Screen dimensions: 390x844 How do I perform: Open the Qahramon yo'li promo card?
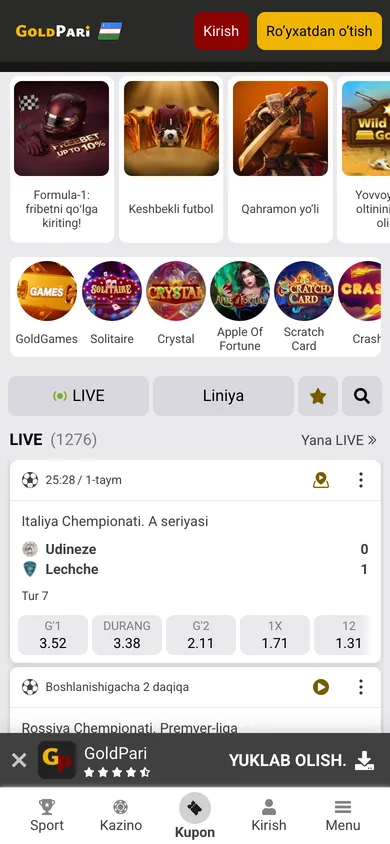[280, 159]
